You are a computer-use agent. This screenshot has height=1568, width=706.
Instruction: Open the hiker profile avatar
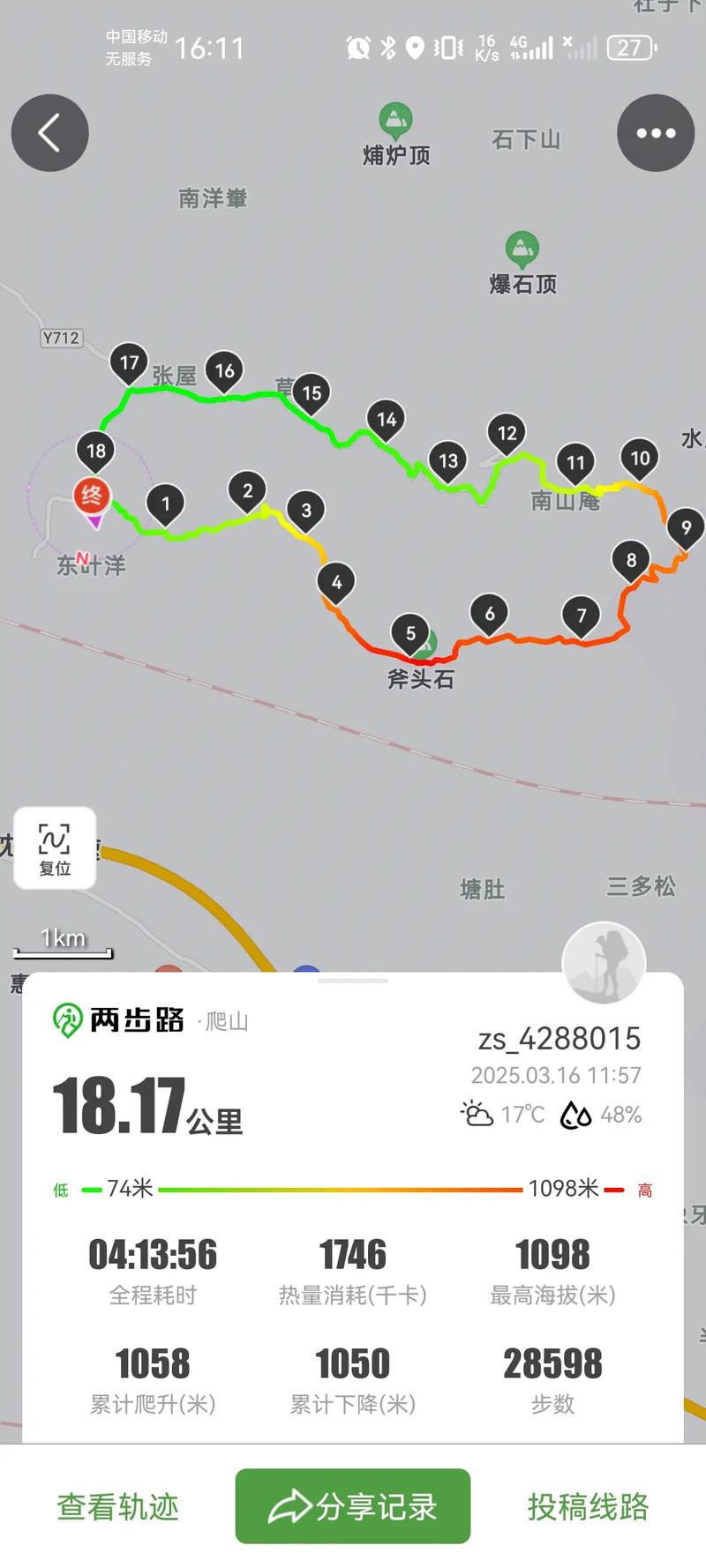(604, 963)
